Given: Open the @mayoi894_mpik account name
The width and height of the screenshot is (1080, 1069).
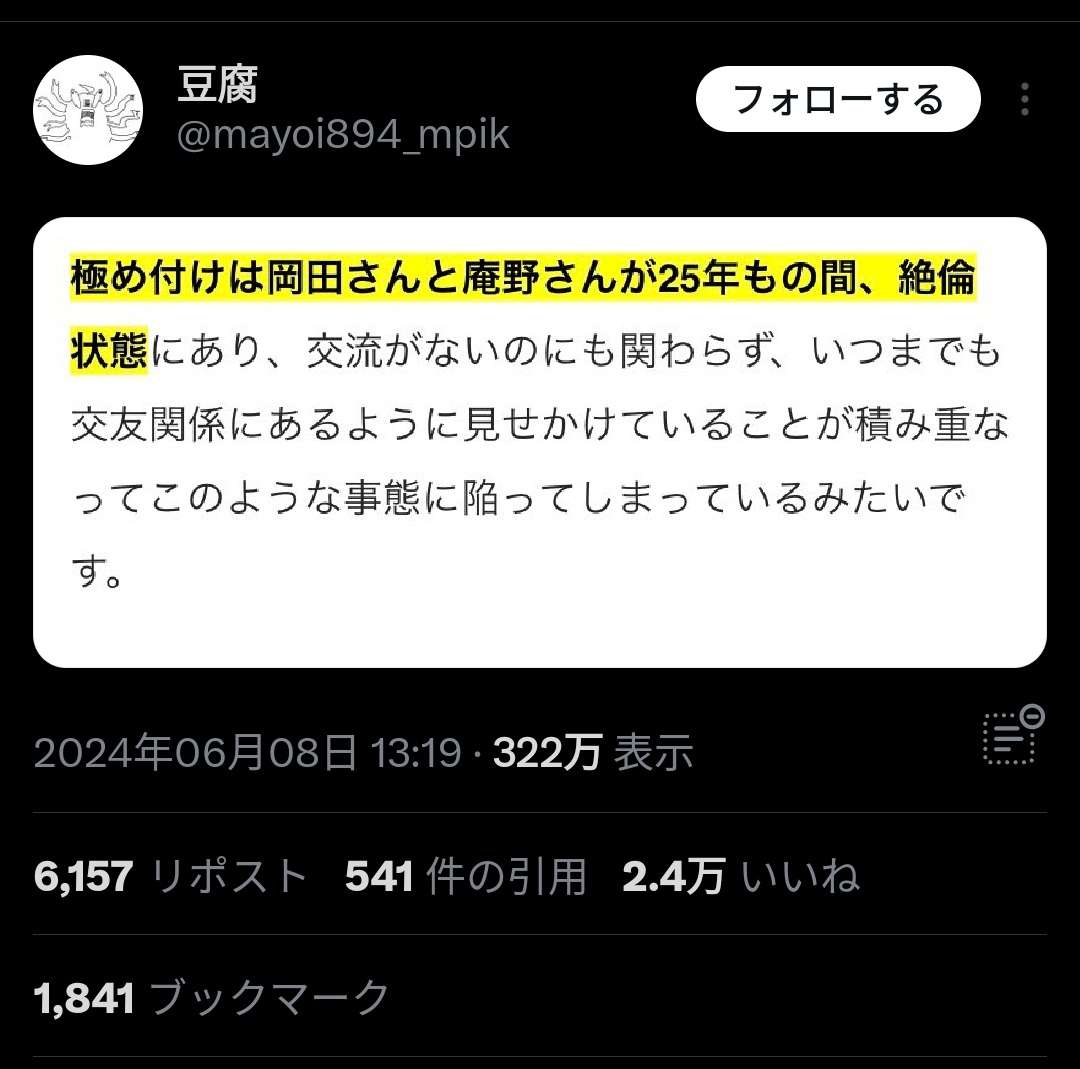Looking at the screenshot, I should (343, 134).
